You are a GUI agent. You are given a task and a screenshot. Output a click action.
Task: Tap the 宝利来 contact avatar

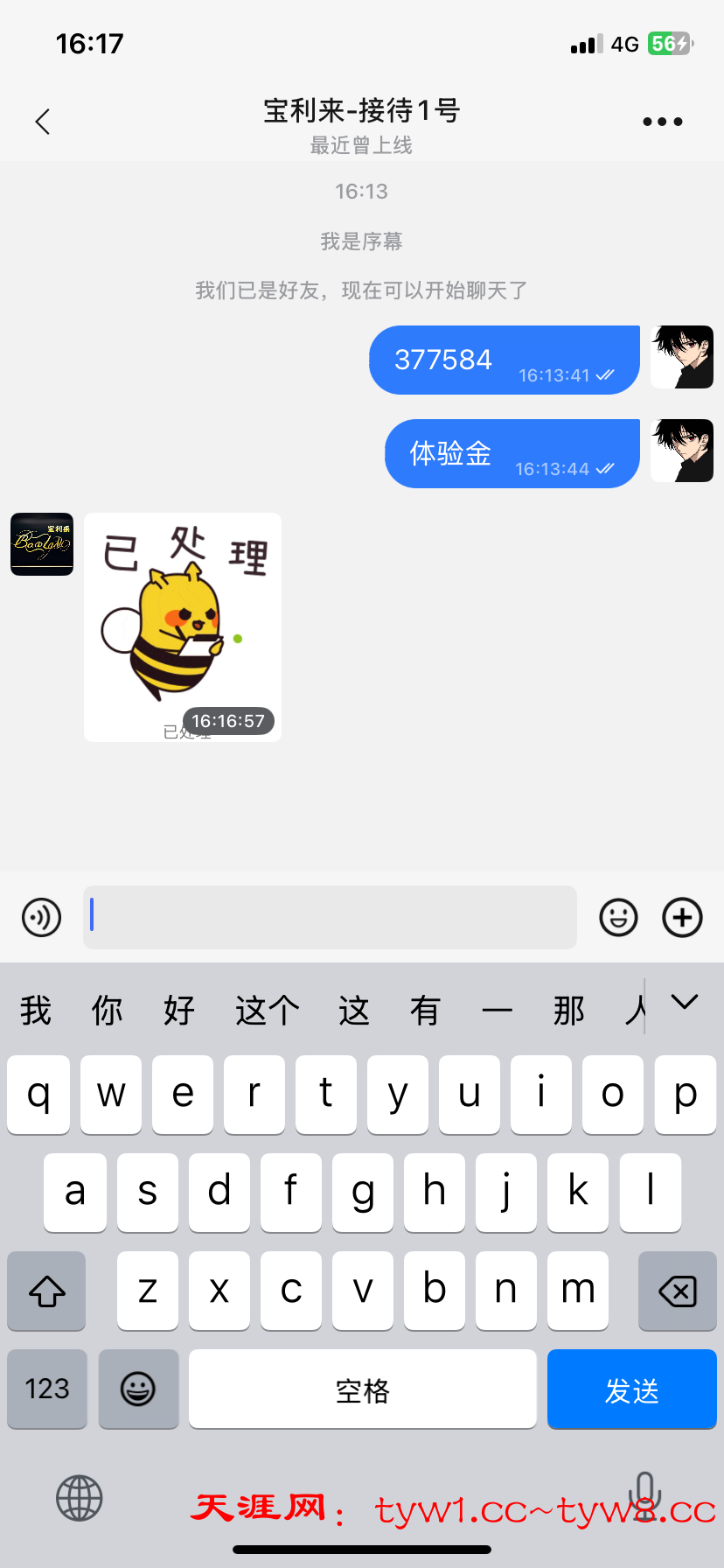click(42, 544)
